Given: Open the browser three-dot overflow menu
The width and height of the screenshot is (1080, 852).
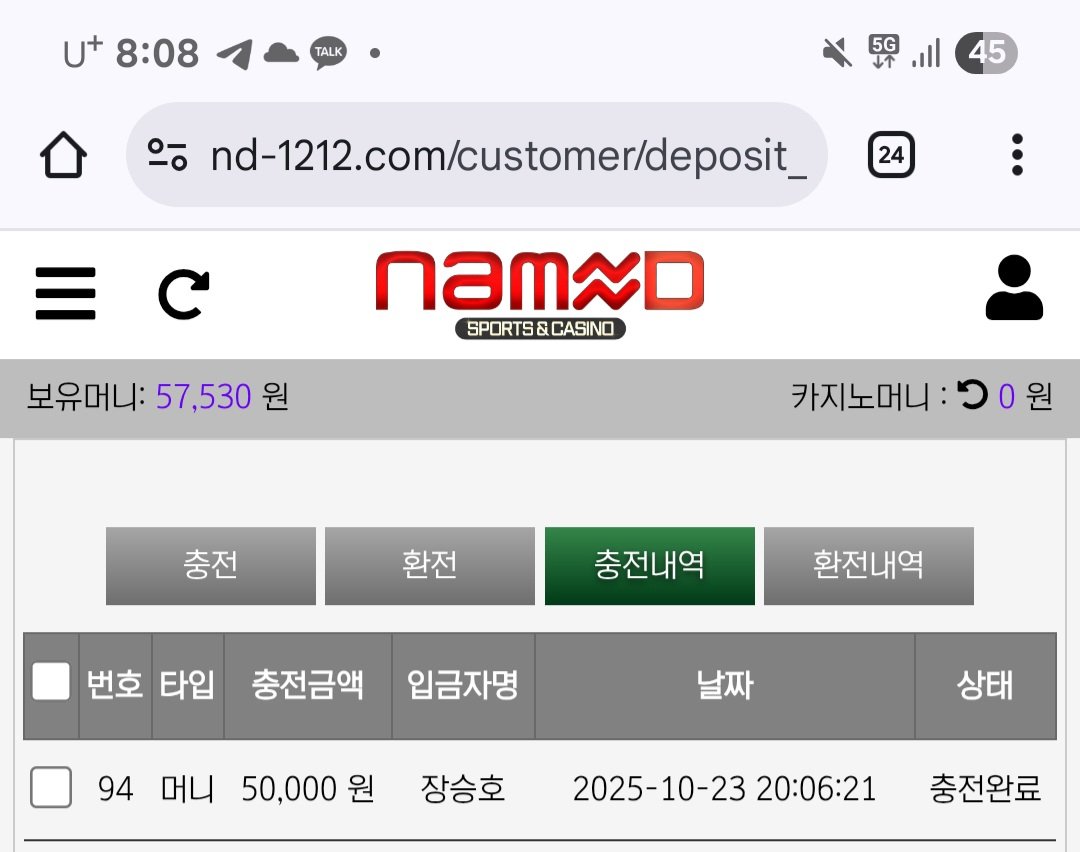Looking at the screenshot, I should point(1017,155).
